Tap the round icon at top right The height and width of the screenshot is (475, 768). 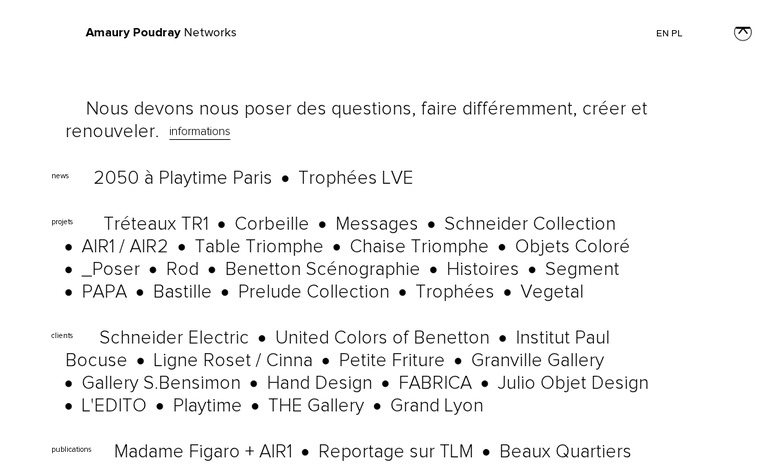[x=742, y=33]
